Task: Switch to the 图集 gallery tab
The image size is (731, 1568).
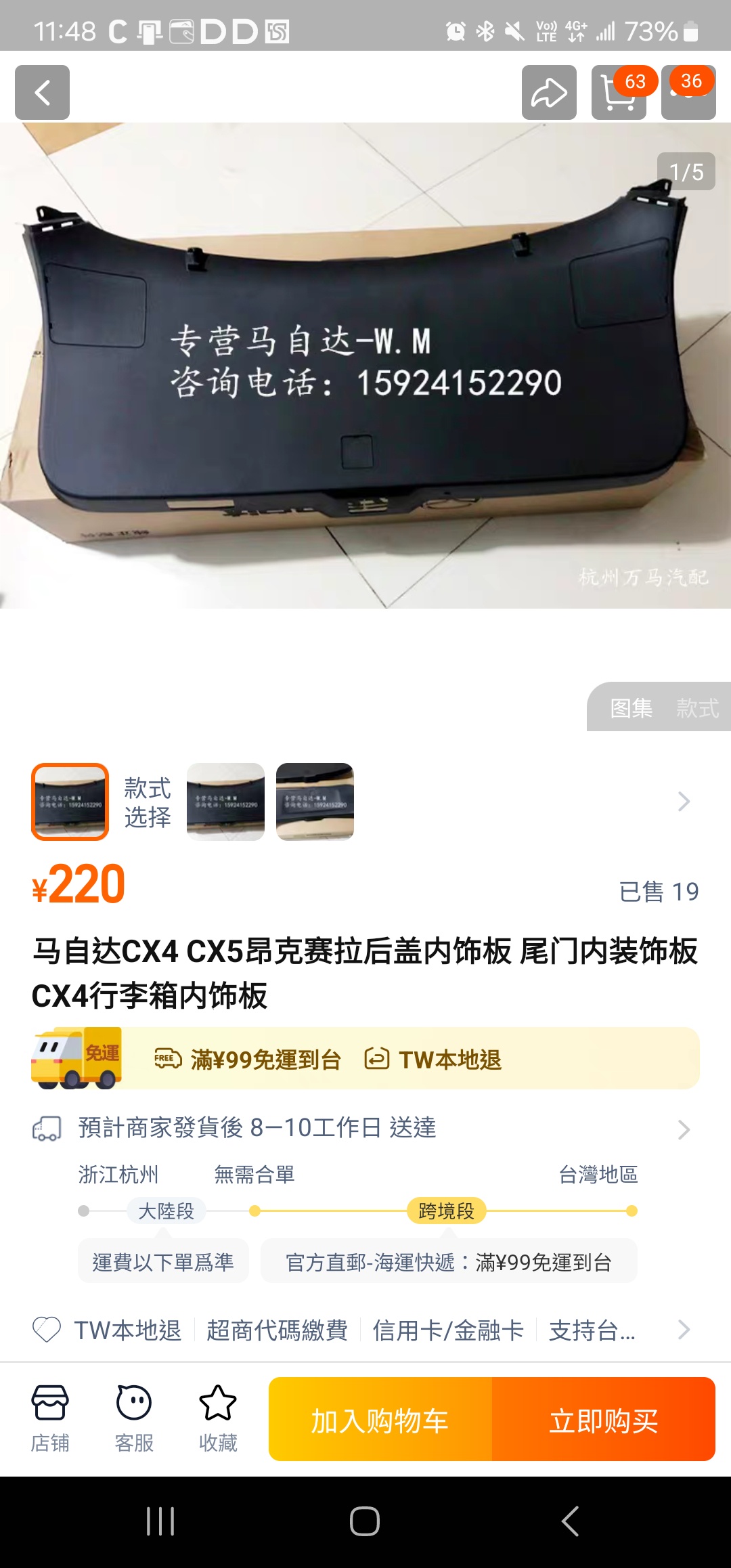Action: click(631, 708)
